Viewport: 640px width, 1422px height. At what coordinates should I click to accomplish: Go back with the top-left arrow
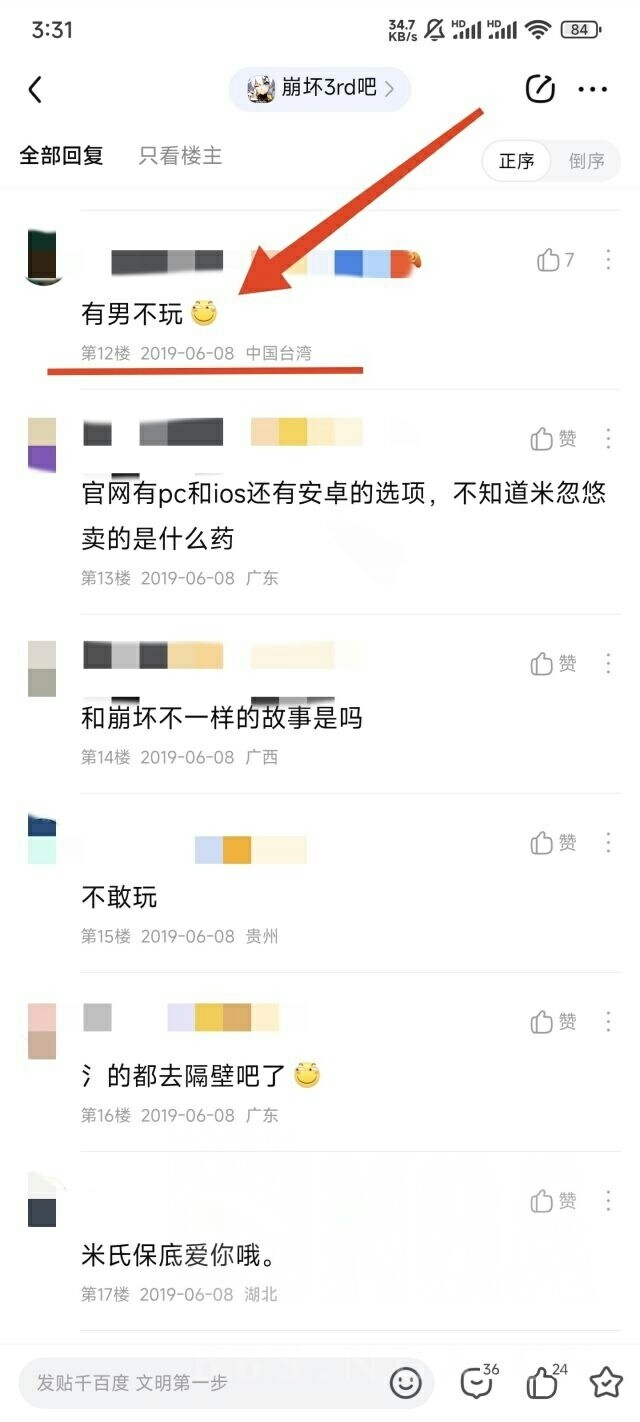click(35, 90)
